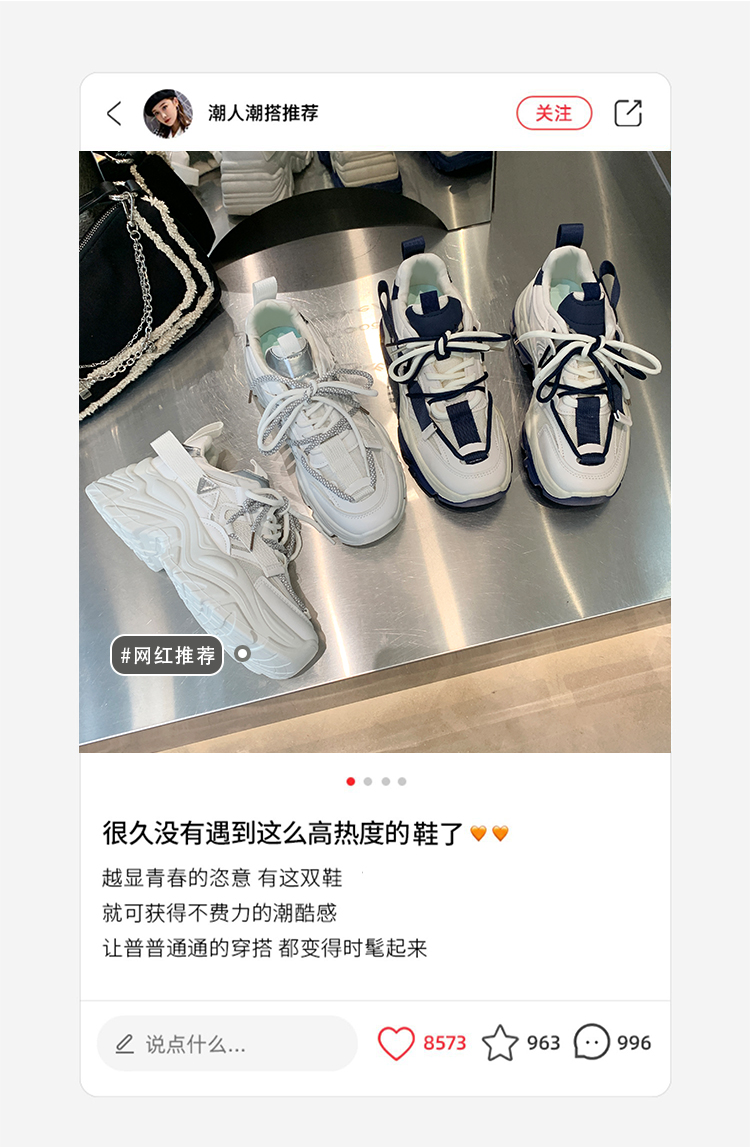The height and width of the screenshot is (1147, 750).
Task: Tap the 说点什么 comment input field
Action: 227,1044
